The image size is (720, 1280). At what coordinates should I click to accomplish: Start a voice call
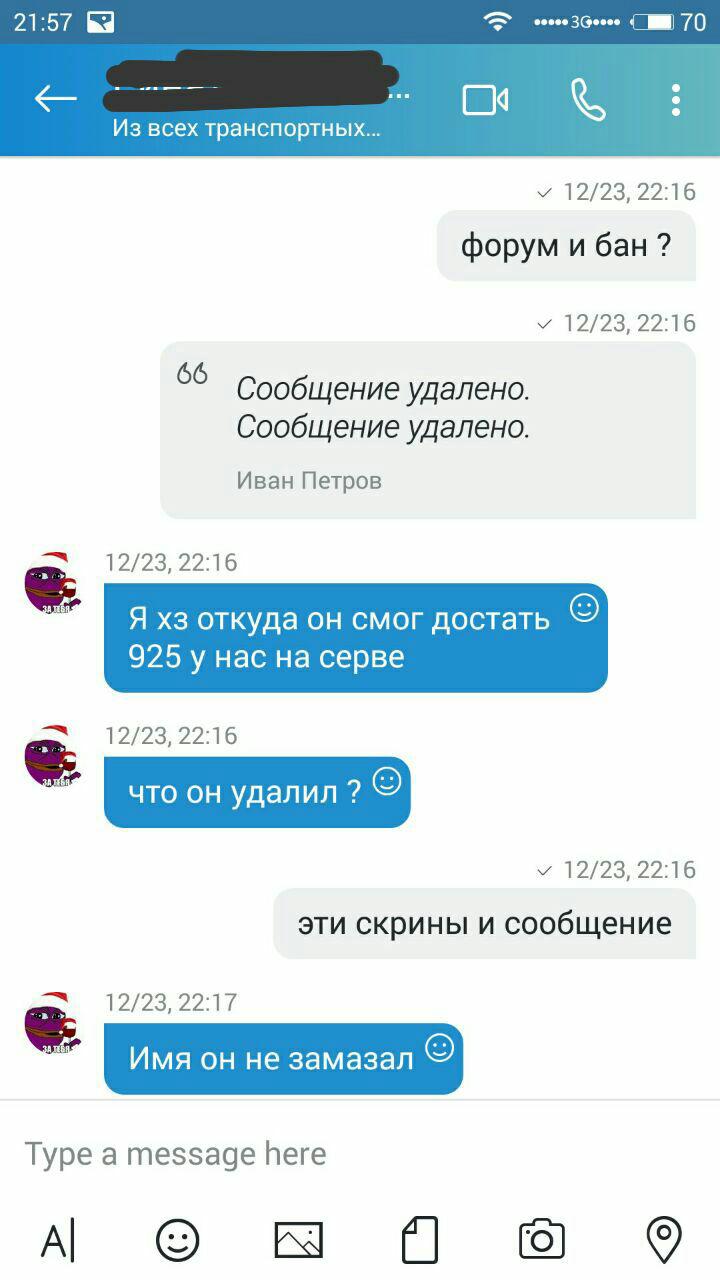[x=587, y=99]
